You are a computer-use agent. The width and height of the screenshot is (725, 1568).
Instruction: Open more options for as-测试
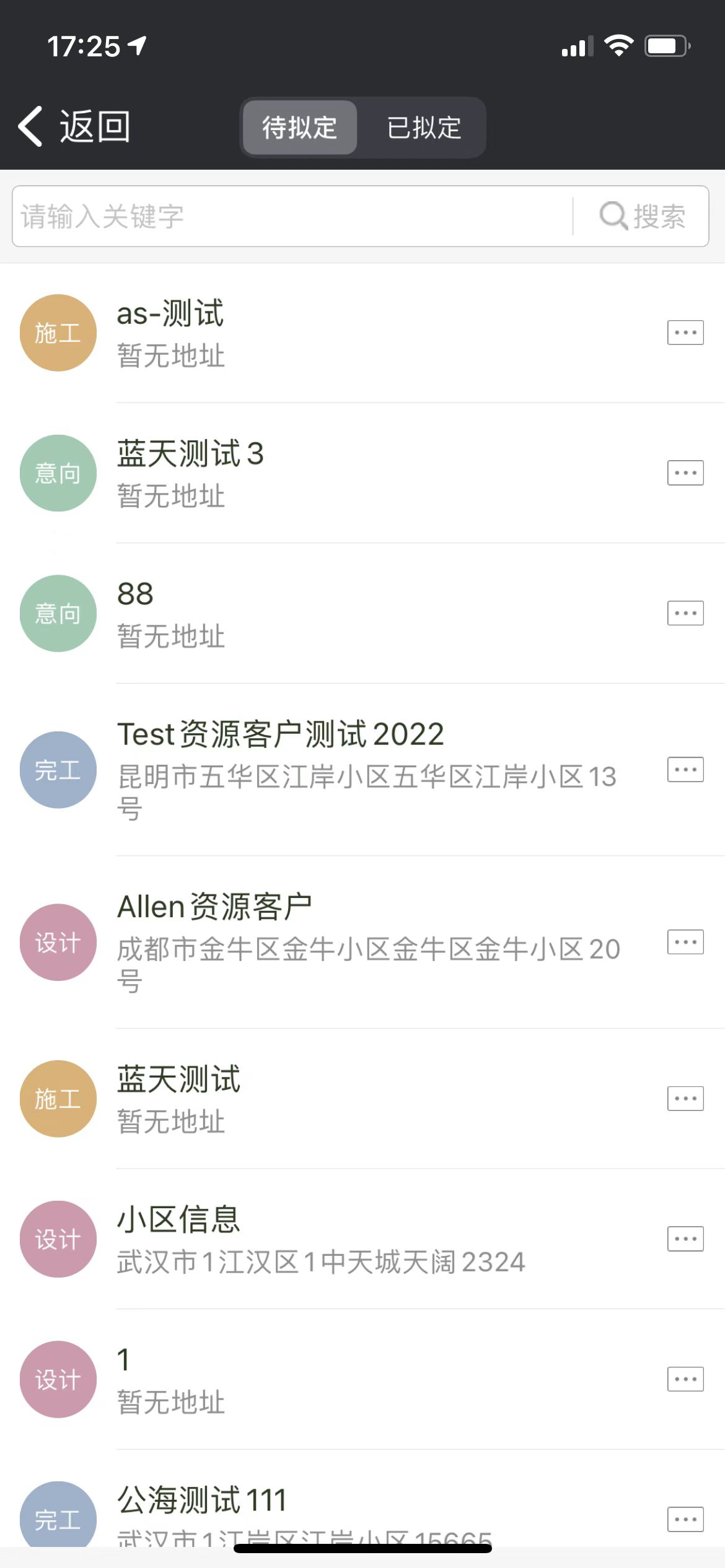pos(685,333)
